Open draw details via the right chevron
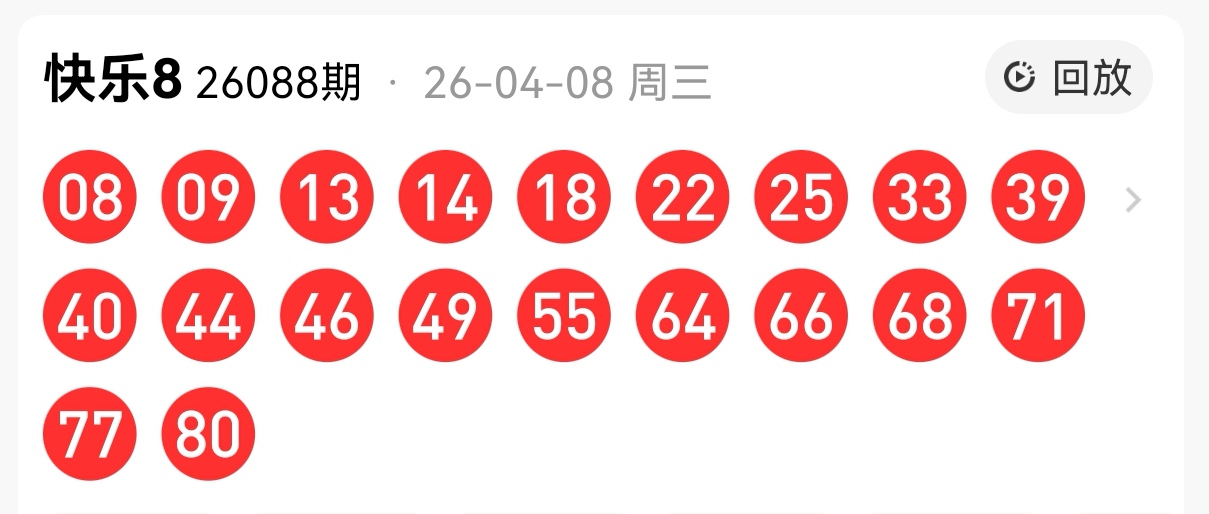1209x514 pixels. (x=1133, y=201)
